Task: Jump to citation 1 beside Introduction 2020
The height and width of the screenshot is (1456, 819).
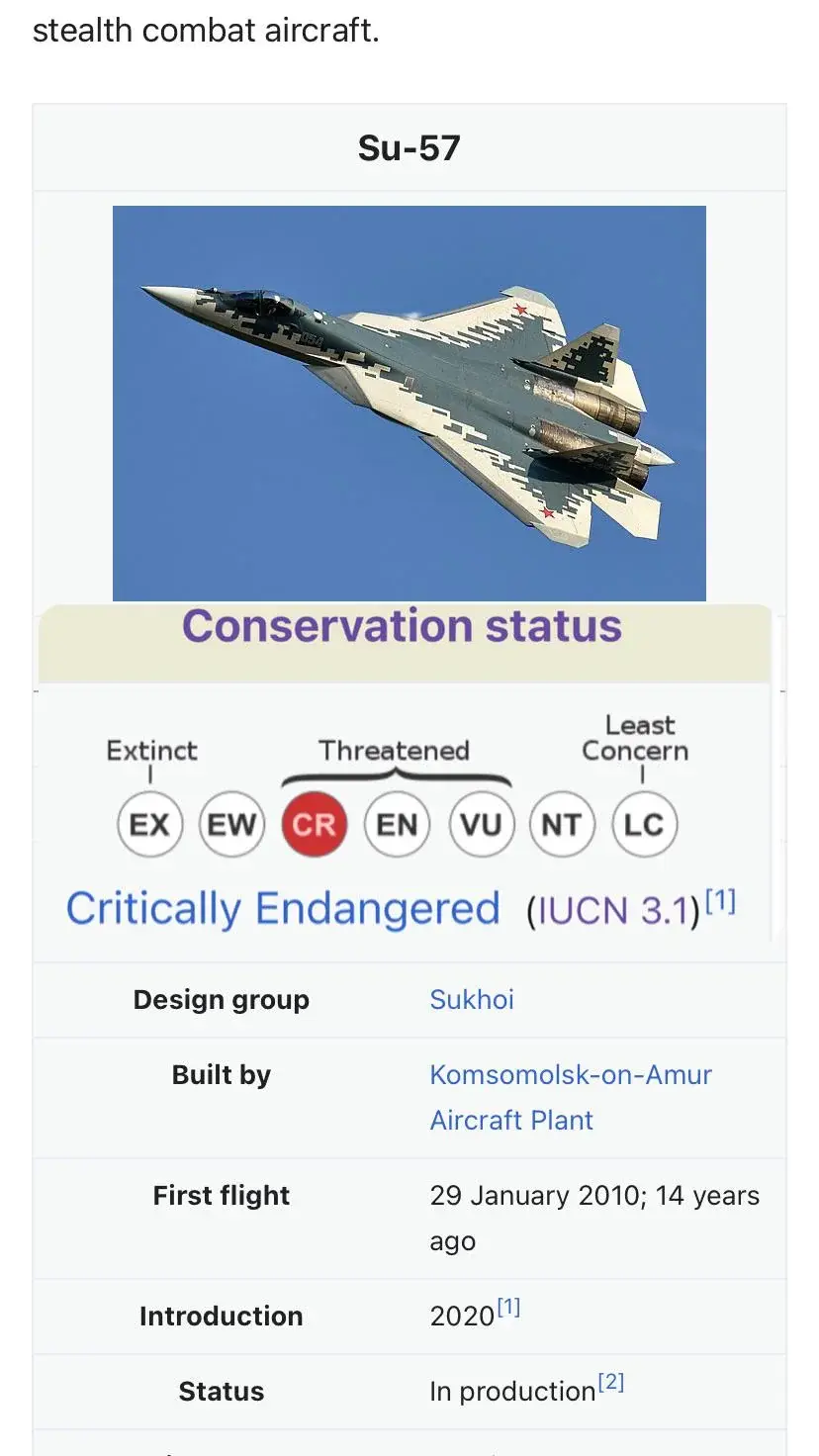Action: [508, 1308]
